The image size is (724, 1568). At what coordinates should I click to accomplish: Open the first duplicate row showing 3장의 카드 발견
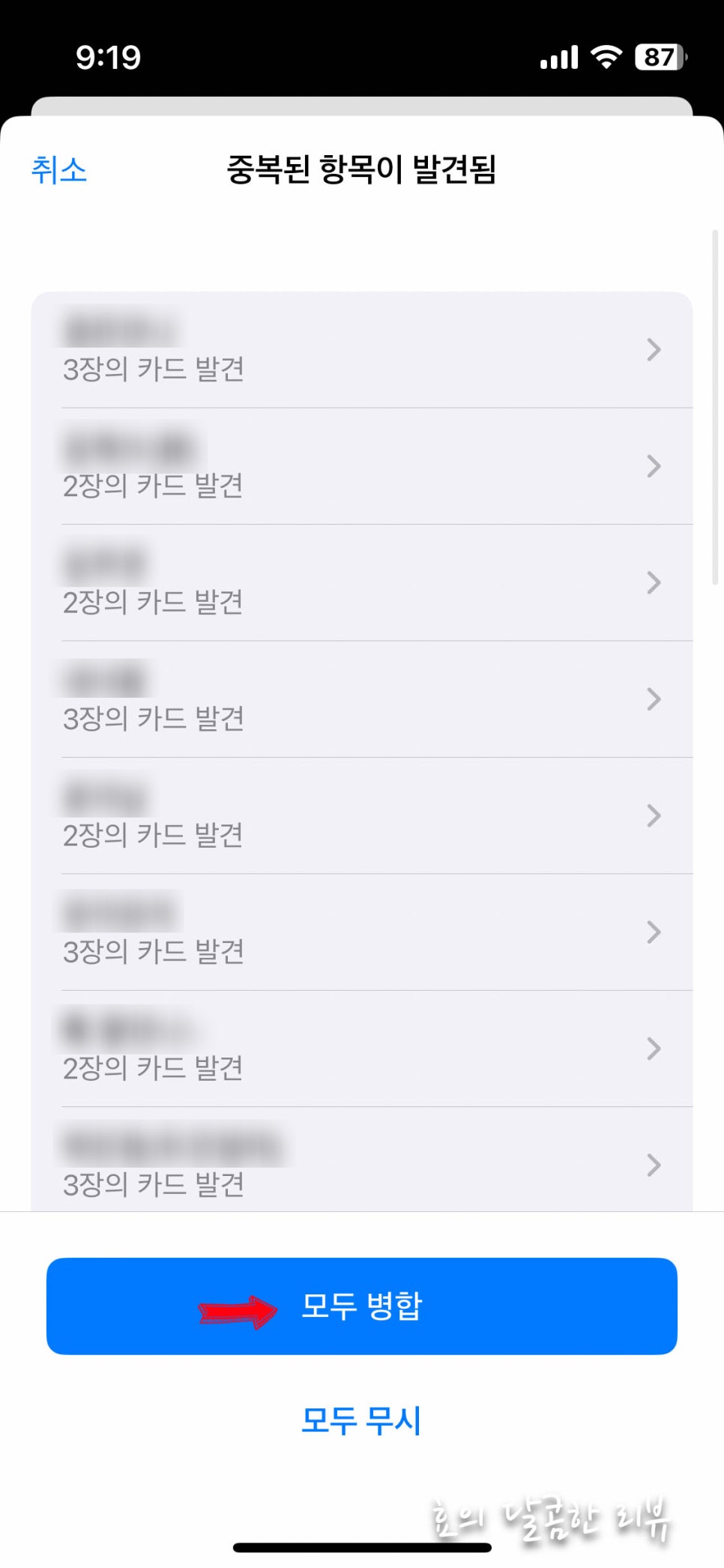(362, 350)
